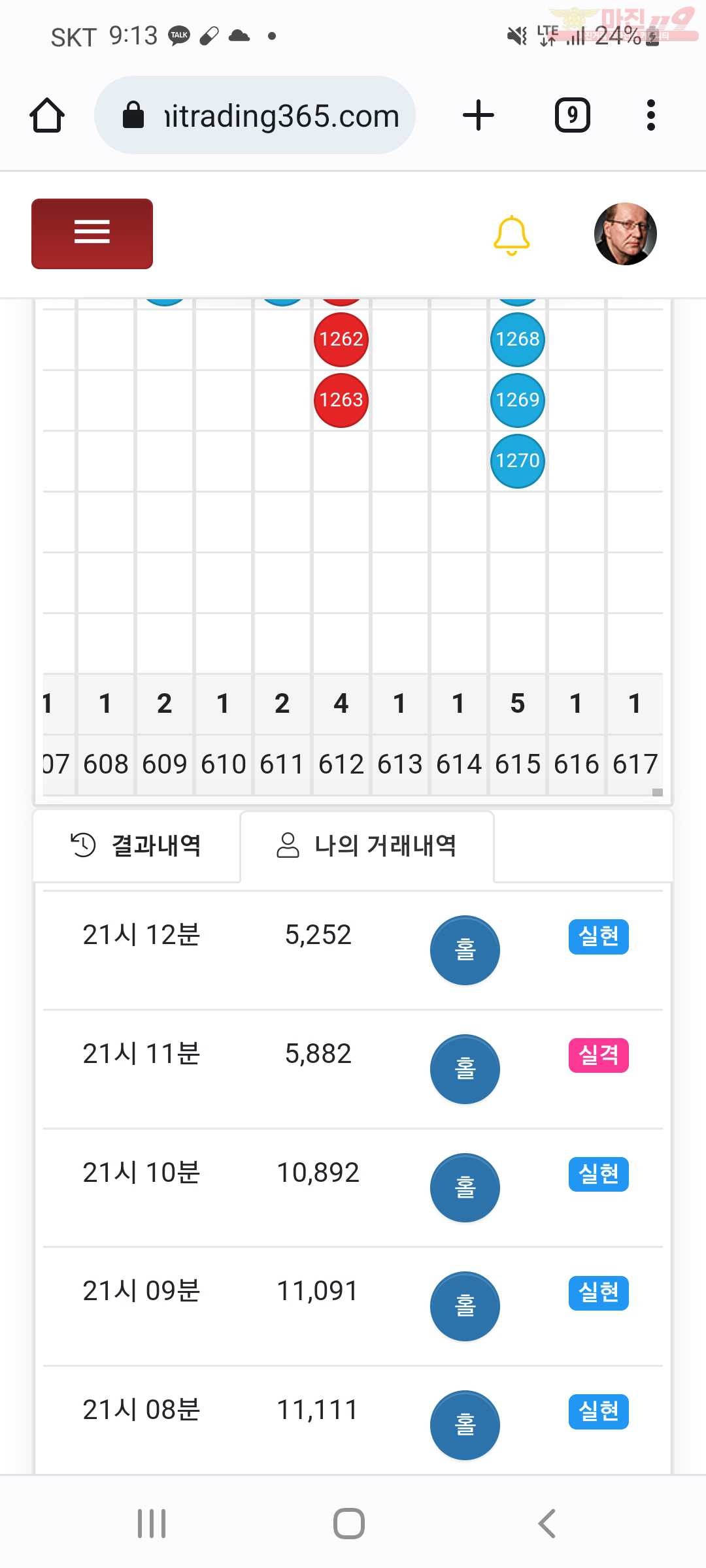This screenshot has height=1568, width=706.
Task: Open the yellow notifications bell
Action: tap(511, 235)
